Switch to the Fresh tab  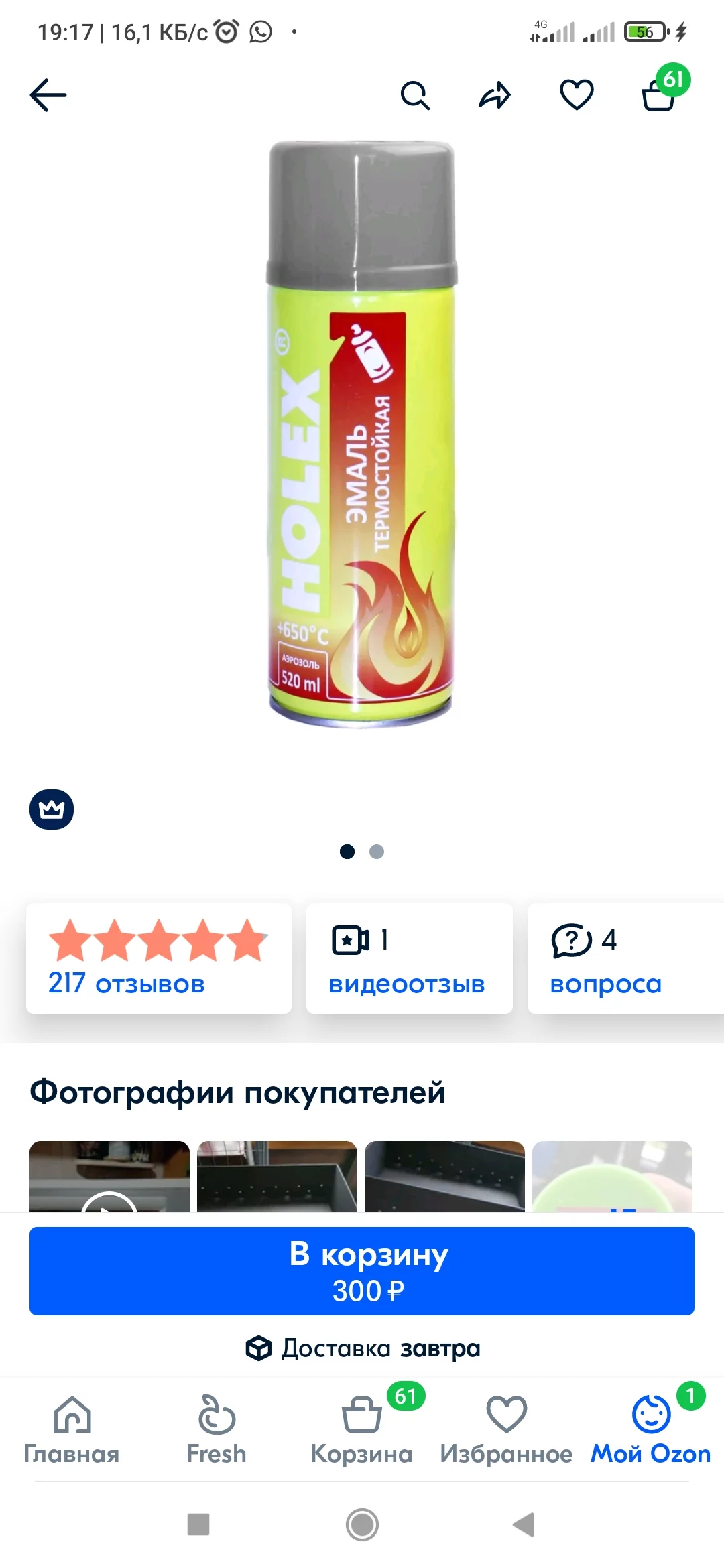pyautogui.click(x=217, y=1431)
